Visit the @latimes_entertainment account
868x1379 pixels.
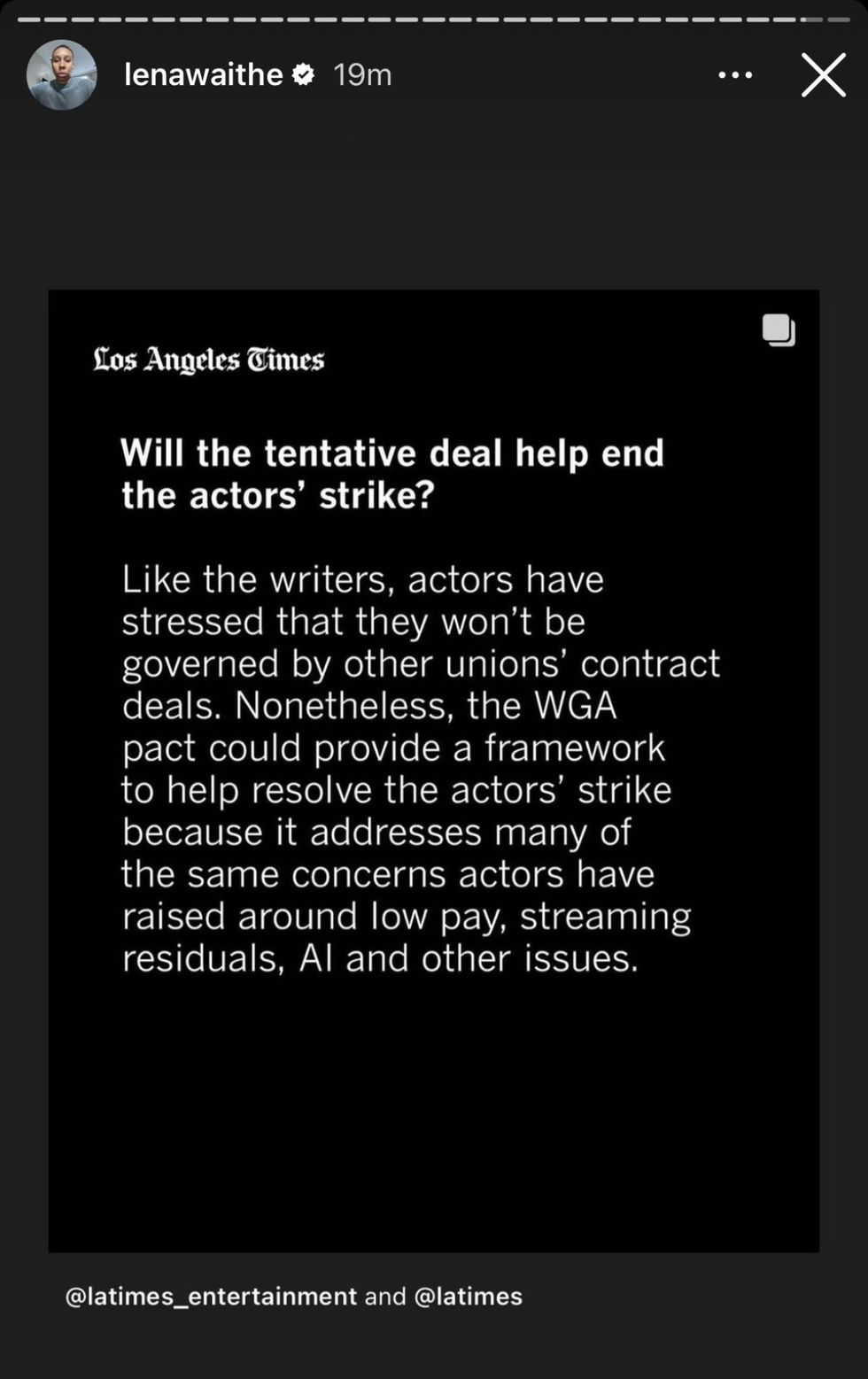coord(211,1297)
